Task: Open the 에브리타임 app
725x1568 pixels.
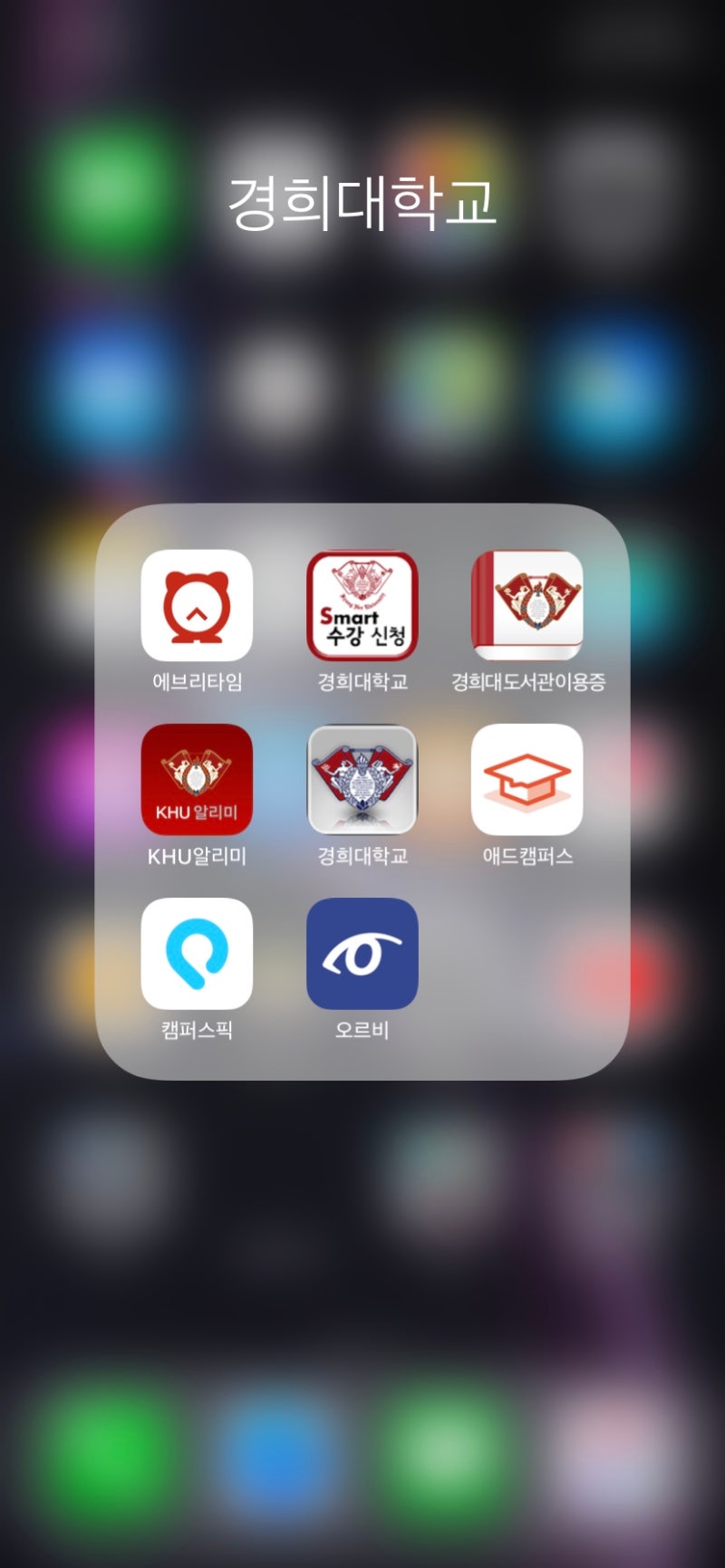Action: (x=197, y=605)
